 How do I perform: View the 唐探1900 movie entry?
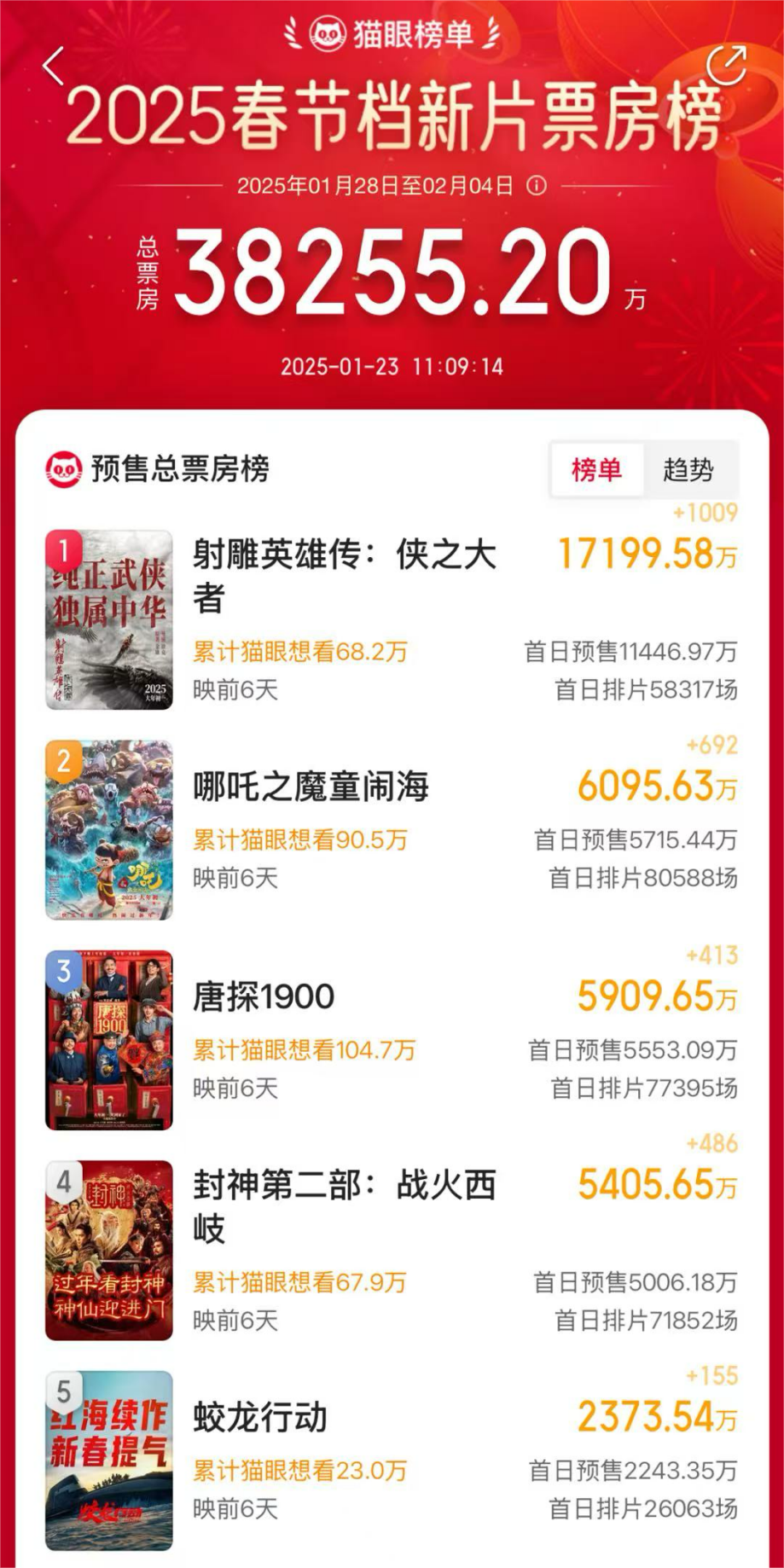(264, 996)
